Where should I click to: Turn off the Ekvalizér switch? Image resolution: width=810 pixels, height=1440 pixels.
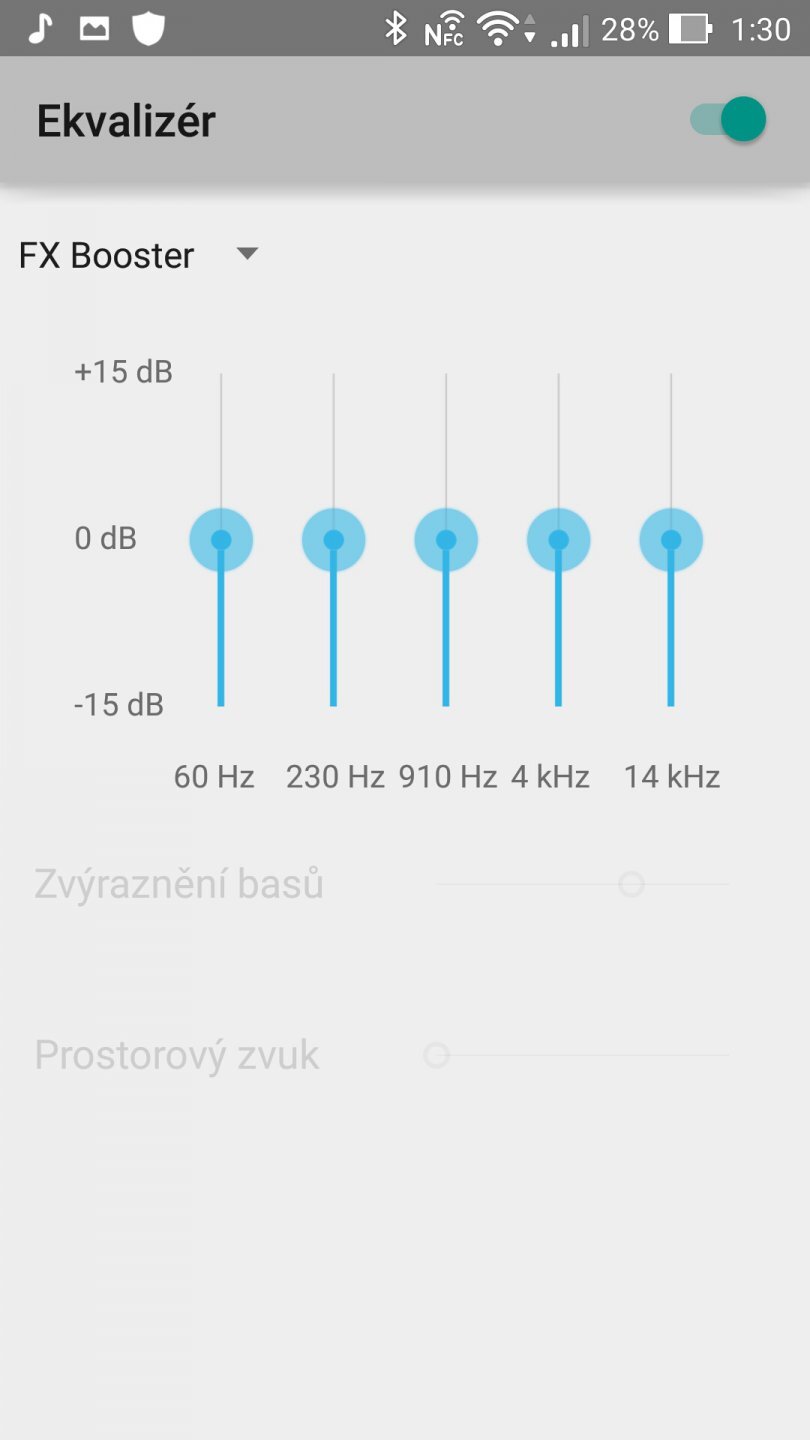(729, 120)
